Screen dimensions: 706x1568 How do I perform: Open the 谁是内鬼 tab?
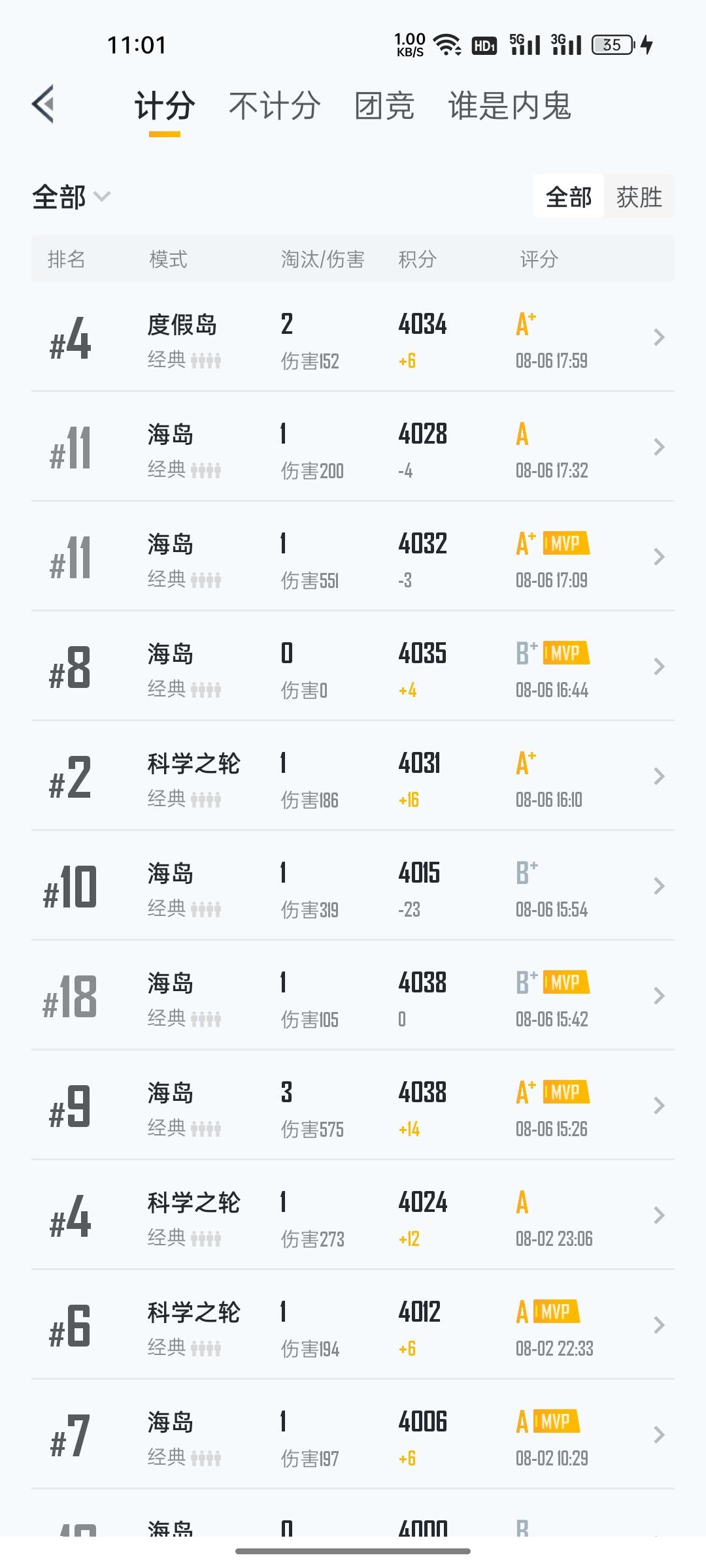click(x=510, y=106)
